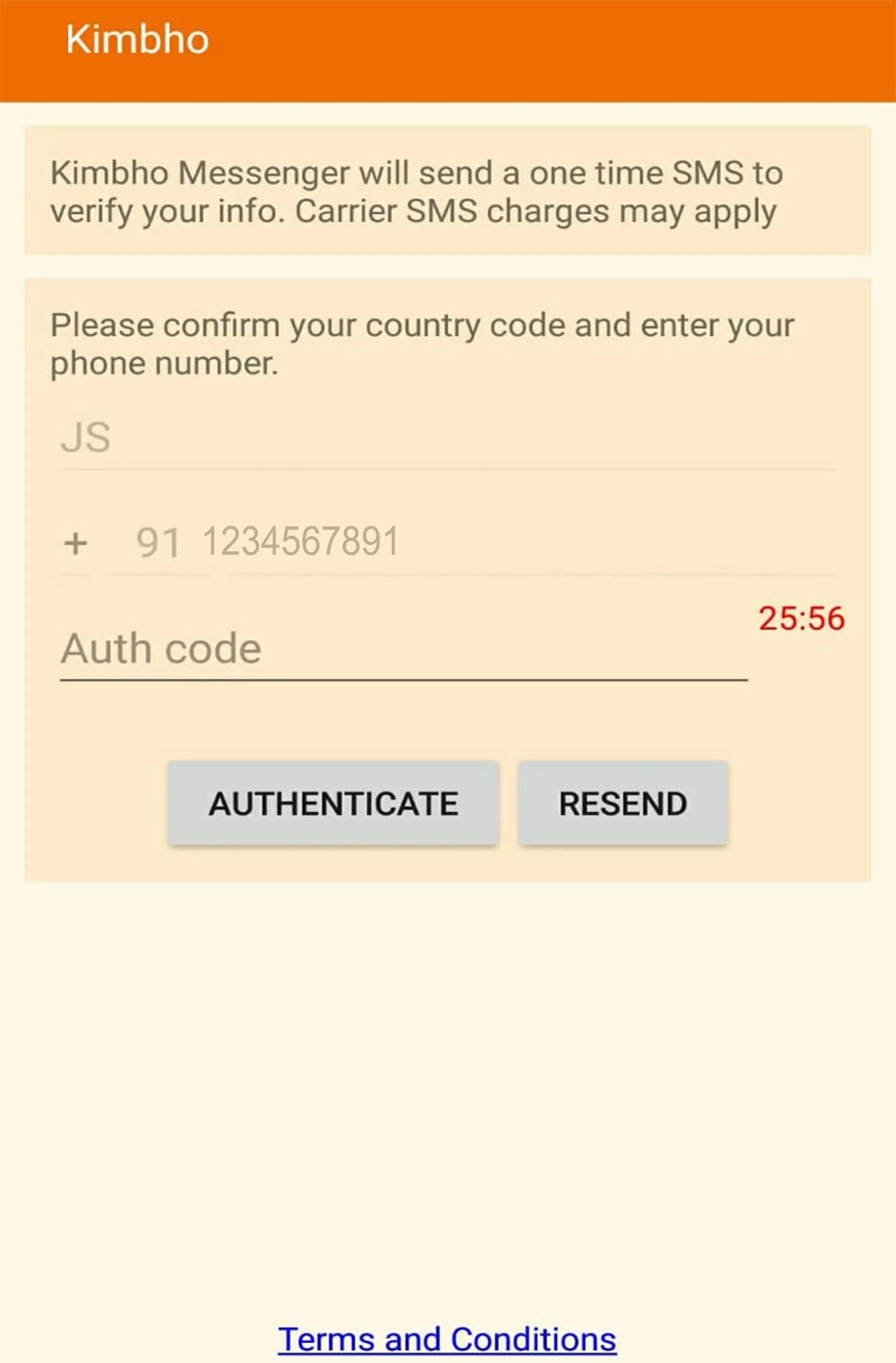Focus the Auth code field
Viewport: 896px width, 1363px height.
(x=403, y=649)
